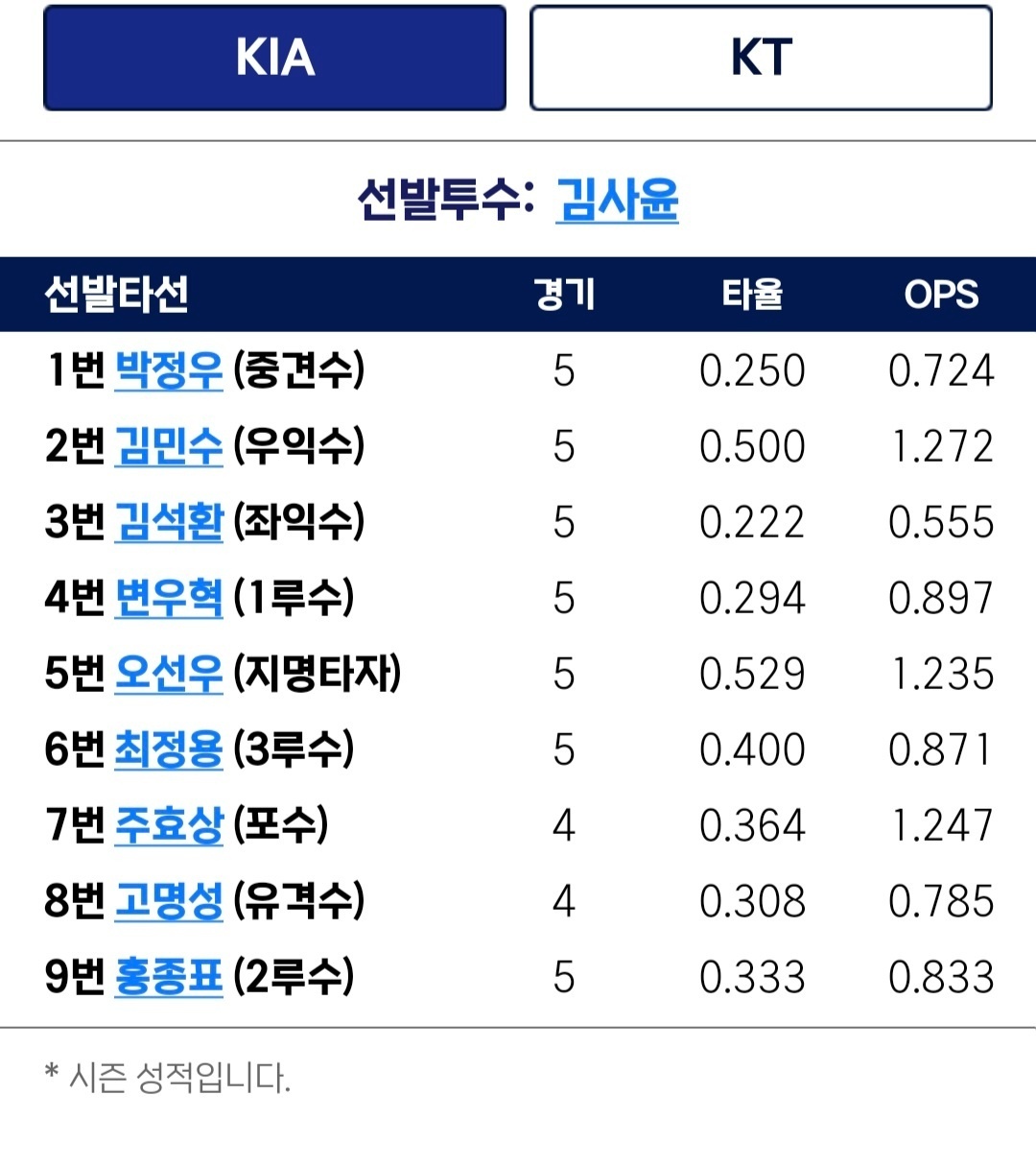Open catcher 주효상's player page
This screenshot has width=1036, height=1166.
point(168,825)
